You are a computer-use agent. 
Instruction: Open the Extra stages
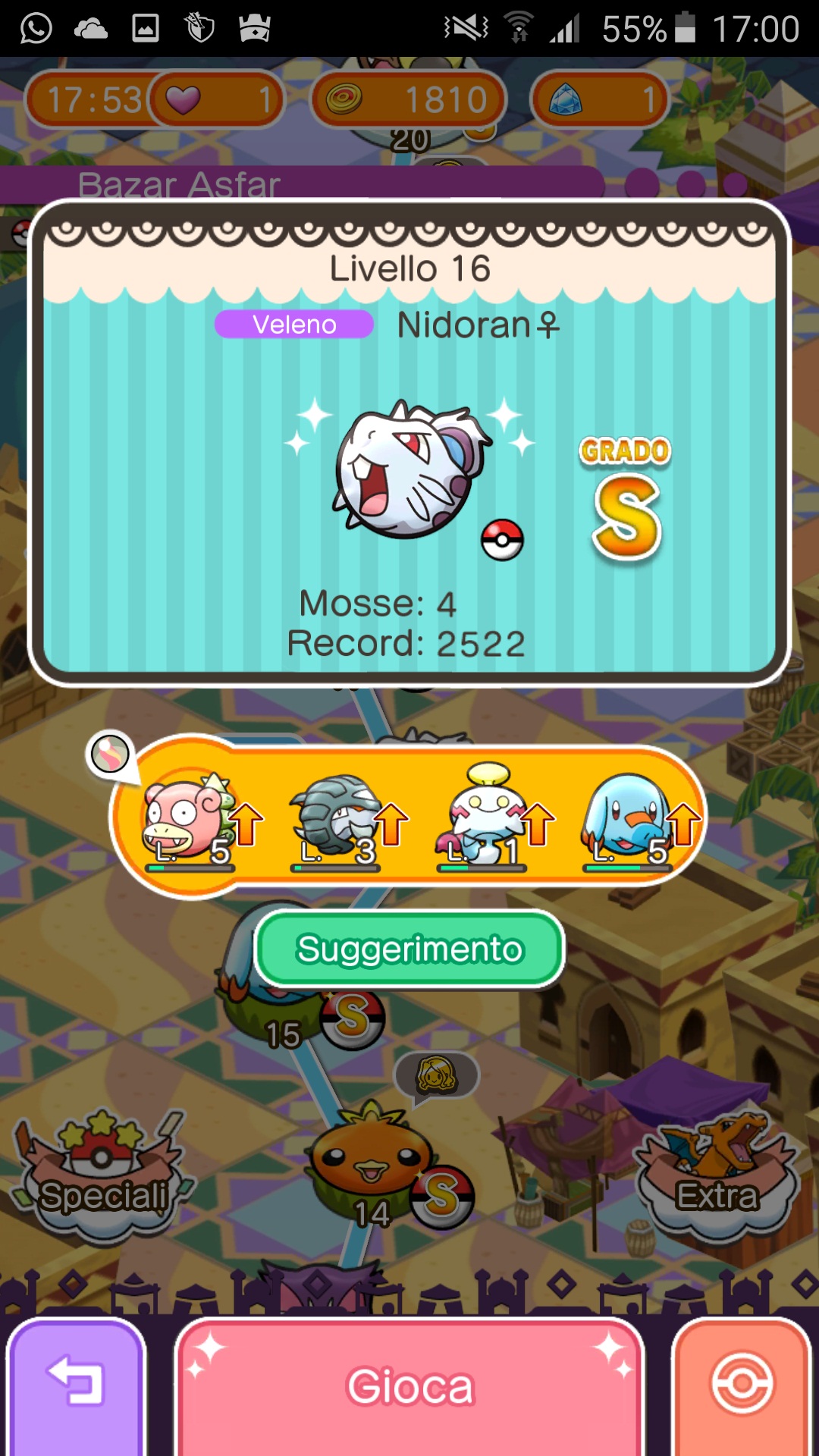717,1175
